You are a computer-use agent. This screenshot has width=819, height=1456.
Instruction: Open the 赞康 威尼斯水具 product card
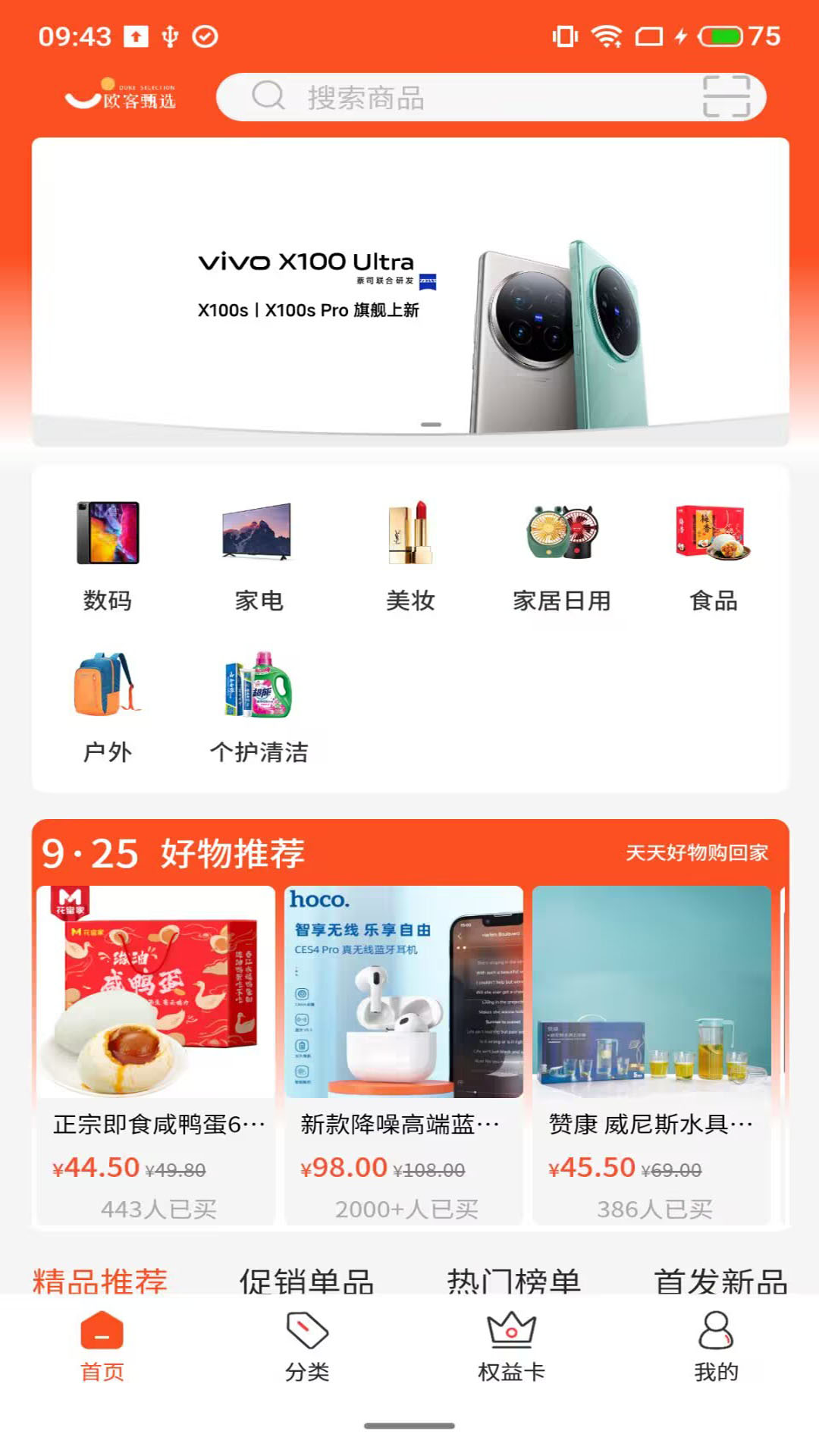(651, 1054)
